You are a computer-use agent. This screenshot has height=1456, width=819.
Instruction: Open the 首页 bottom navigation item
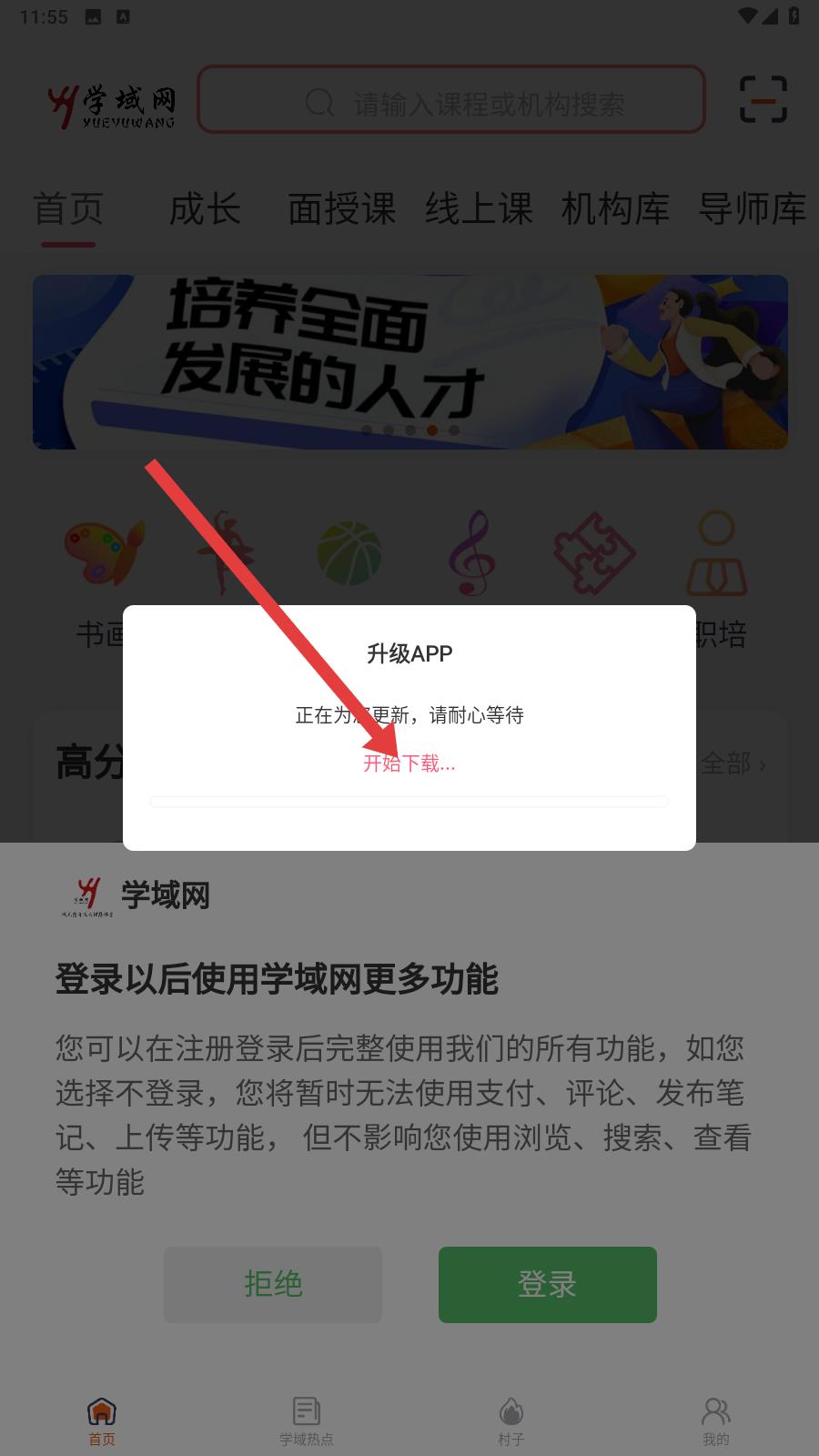[102, 1421]
